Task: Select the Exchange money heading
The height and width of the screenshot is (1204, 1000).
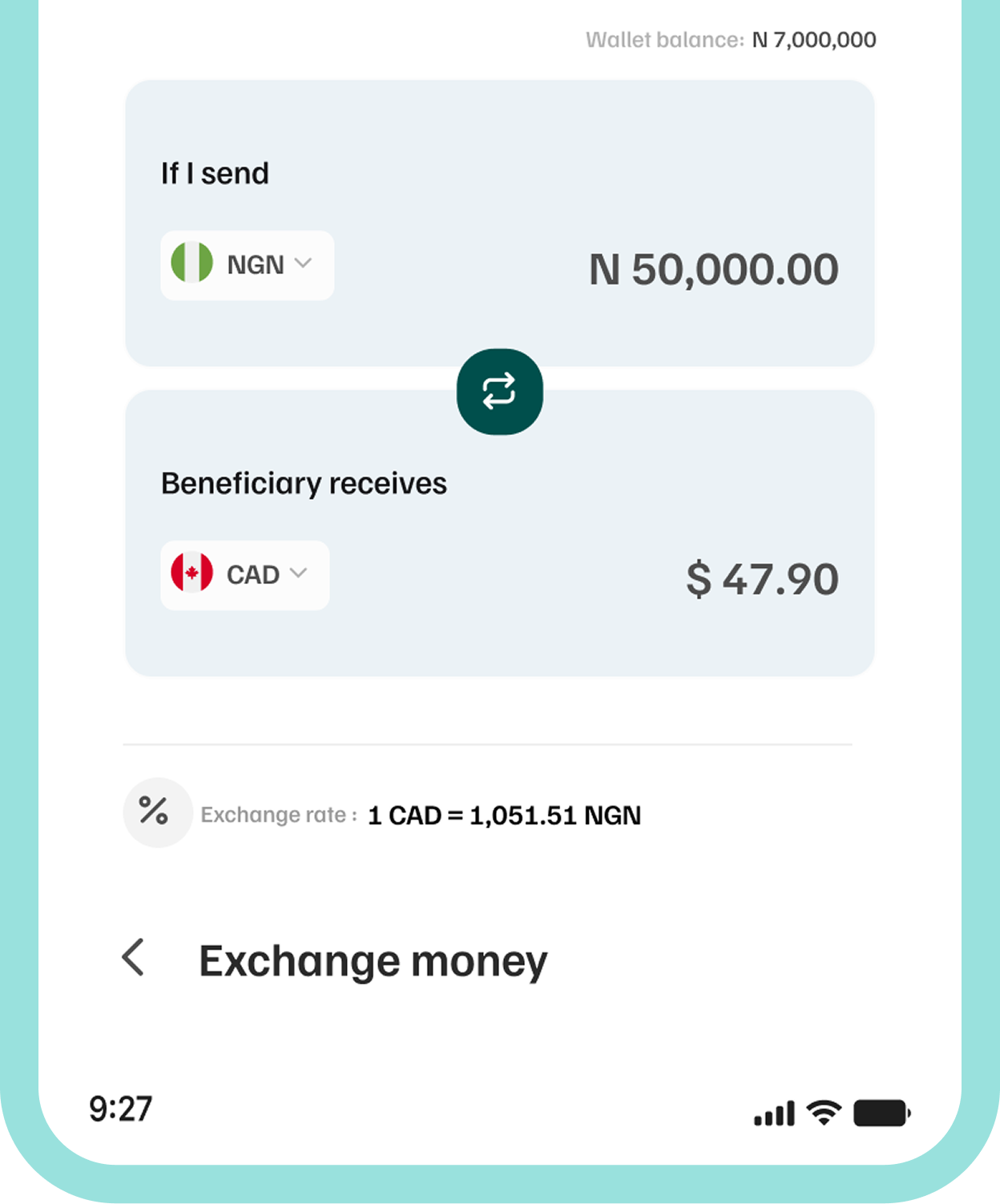Action: (x=372, y=959)
